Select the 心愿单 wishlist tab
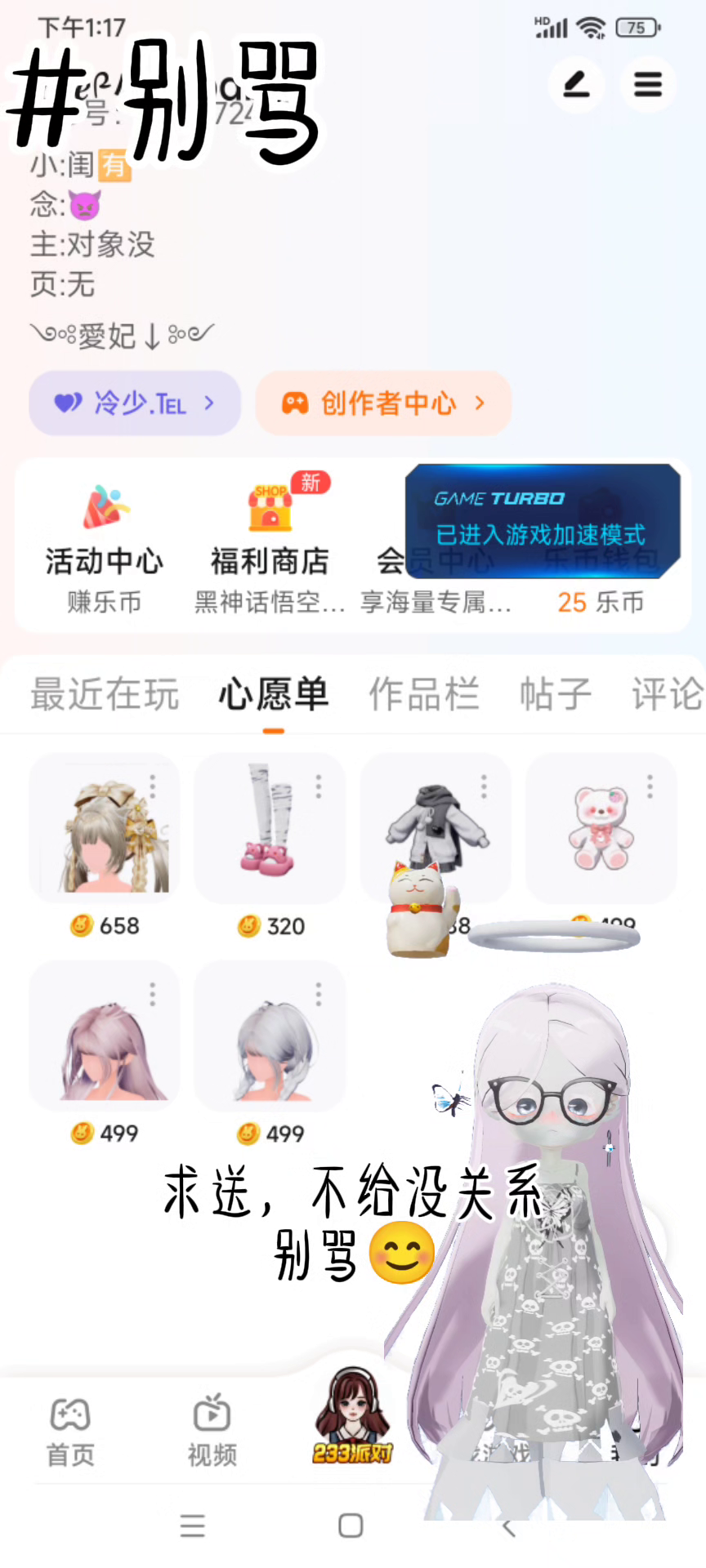706x1568 pixels. click(x=273, y=694)
